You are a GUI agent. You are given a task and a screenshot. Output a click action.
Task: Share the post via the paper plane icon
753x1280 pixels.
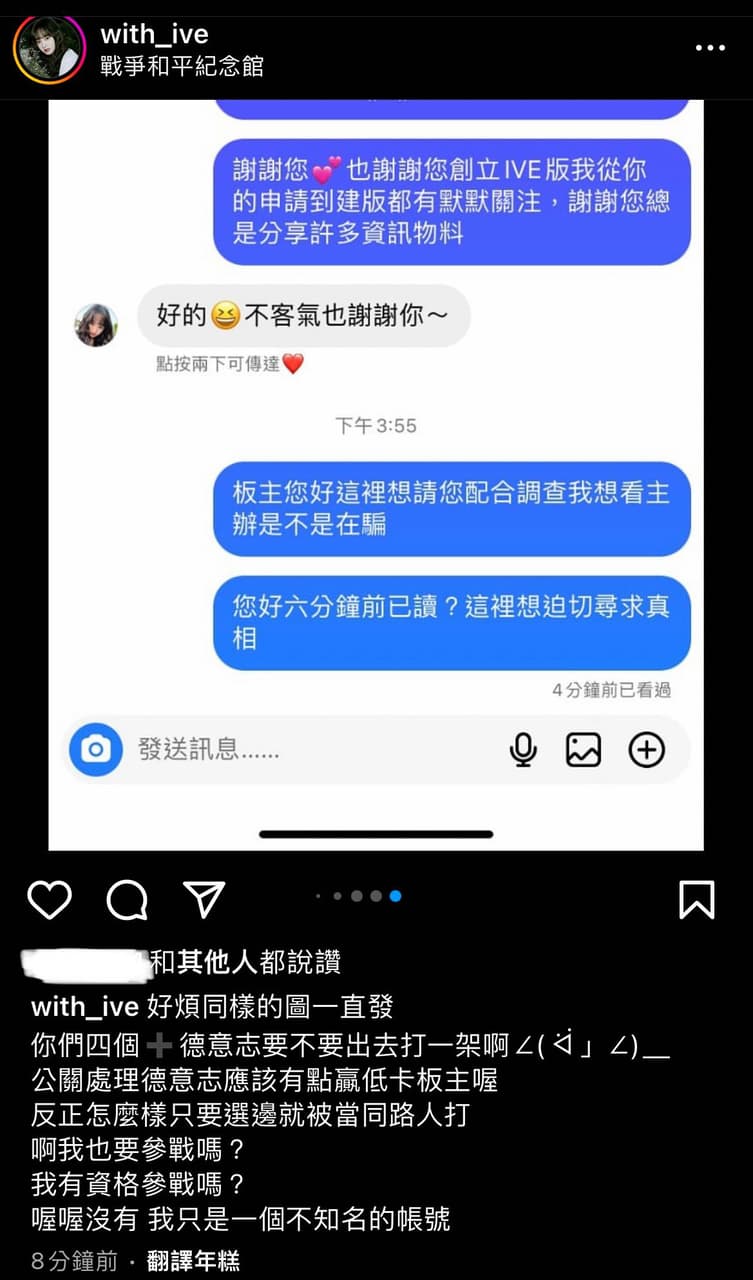(x=203, y=900)
